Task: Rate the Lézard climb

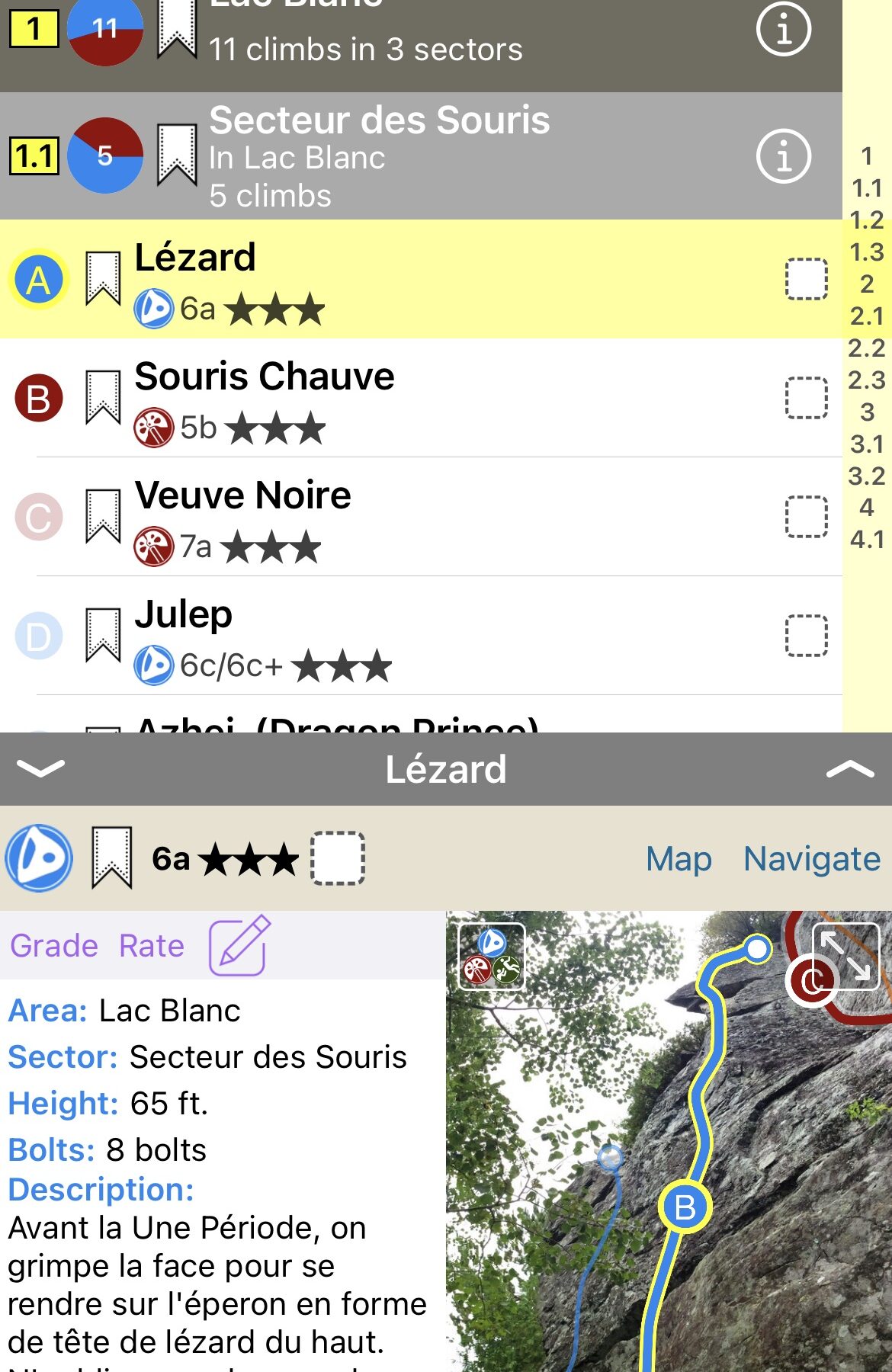Action: 151,946
